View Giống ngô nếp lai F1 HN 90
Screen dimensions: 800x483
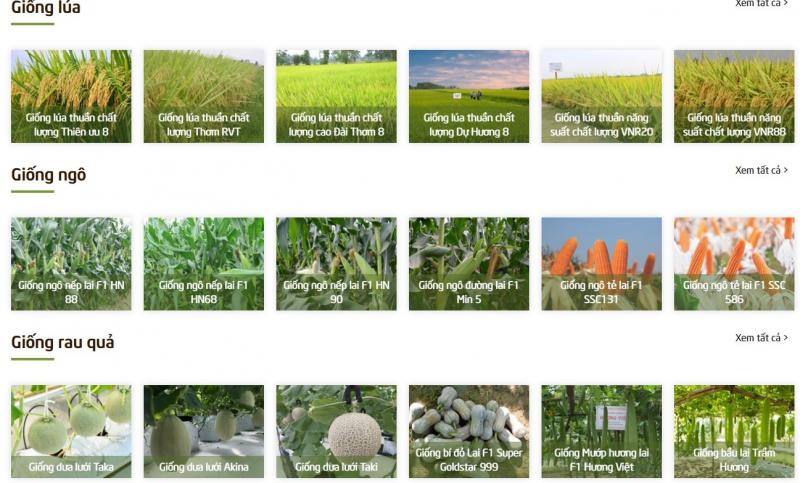click(x=336, y=264)
